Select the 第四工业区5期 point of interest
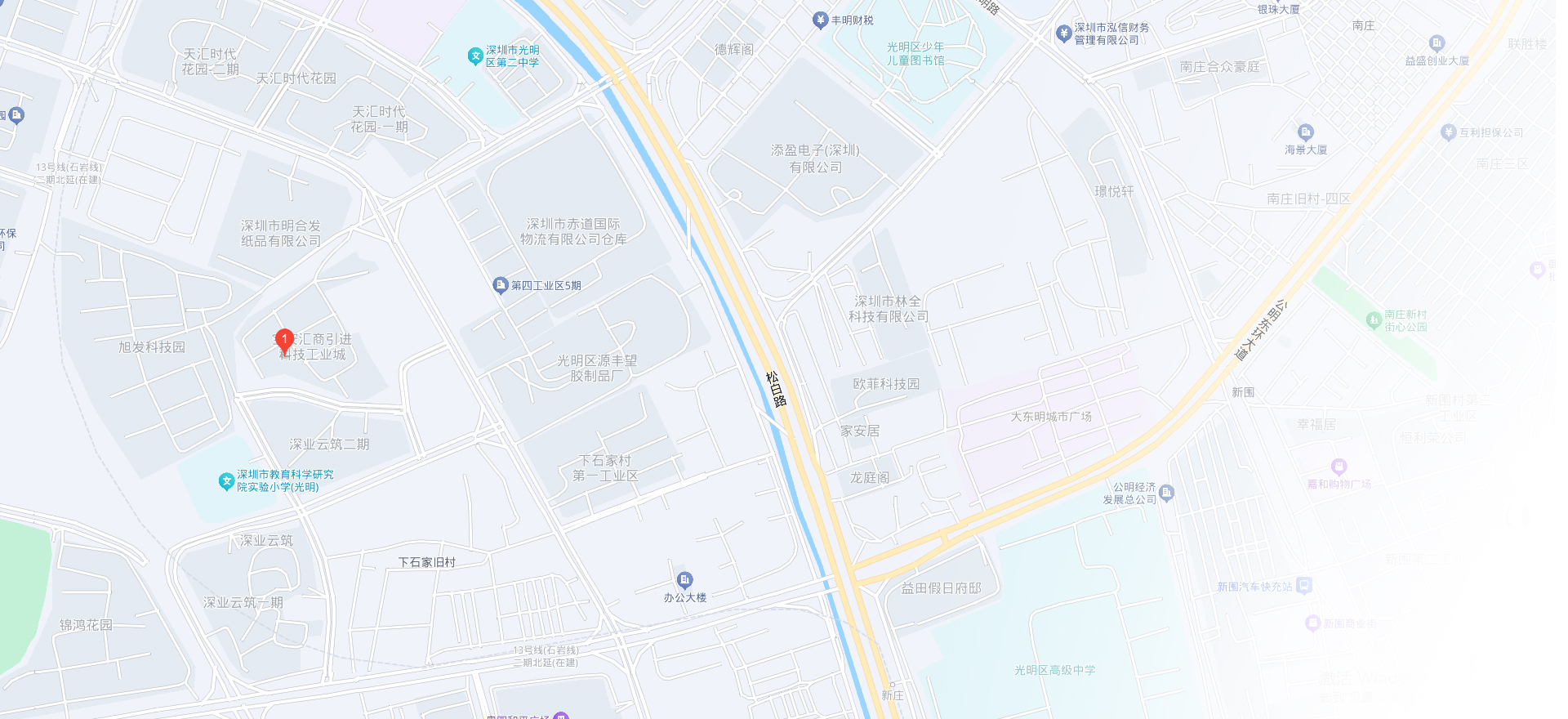The height and width of the screenshot is (719, 1568). pos(501,284)
